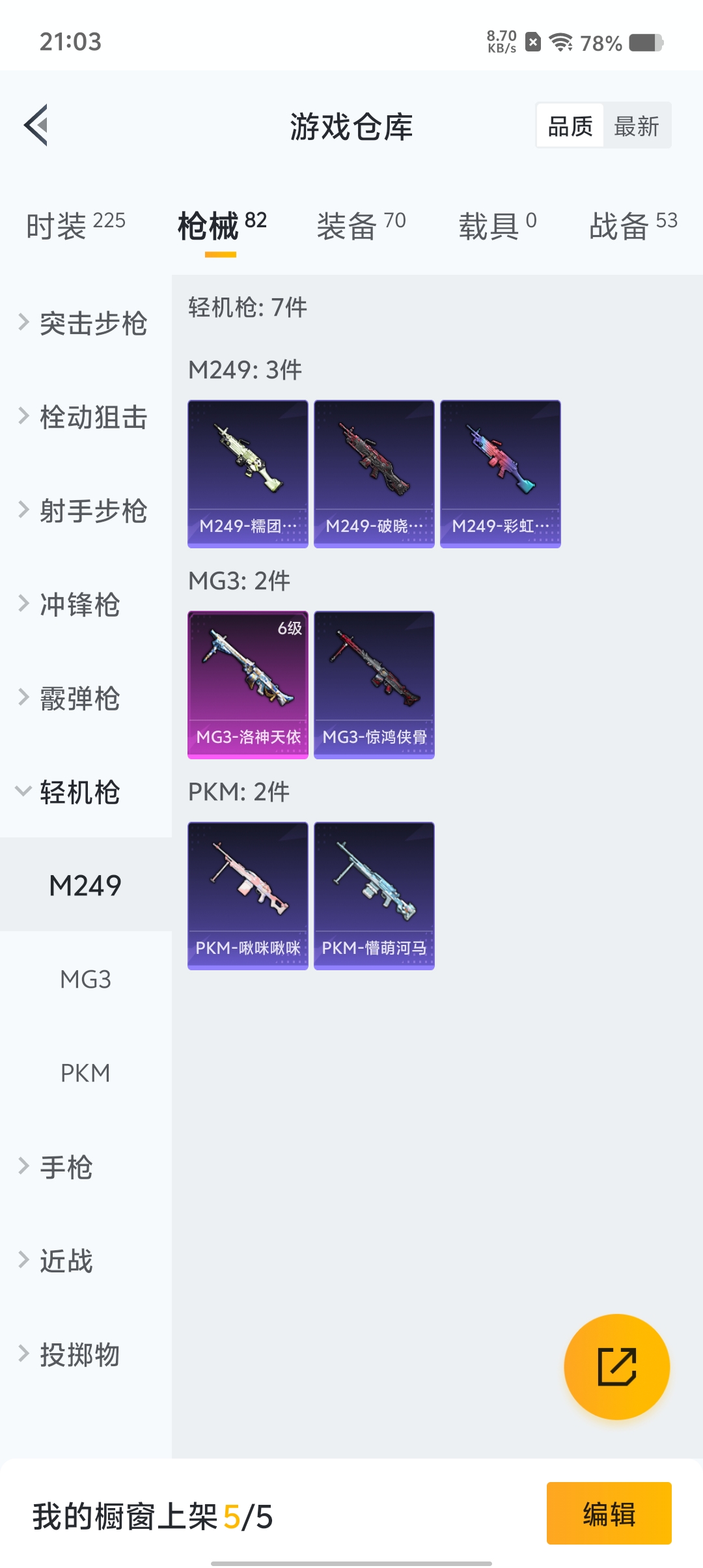This screenshot has height=1568, width=703.
Task: Select MG3 in the sidebar
Action: coord(85,979)
